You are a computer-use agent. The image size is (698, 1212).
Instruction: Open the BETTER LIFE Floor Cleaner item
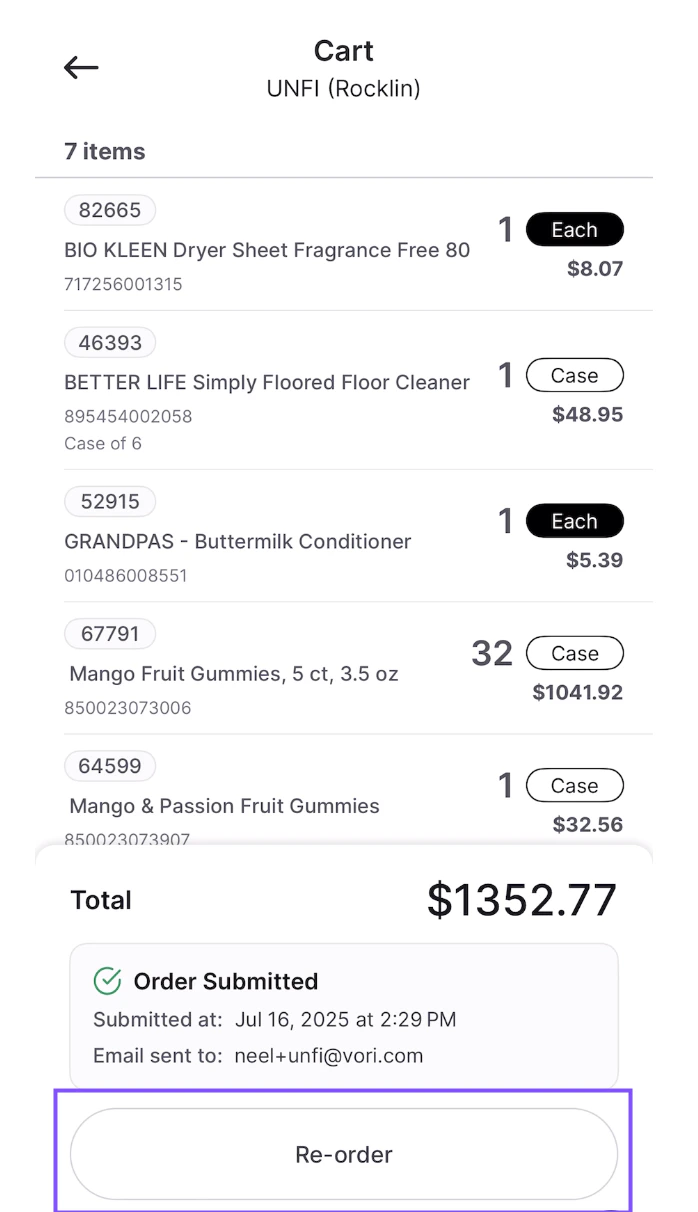point(267,383)
